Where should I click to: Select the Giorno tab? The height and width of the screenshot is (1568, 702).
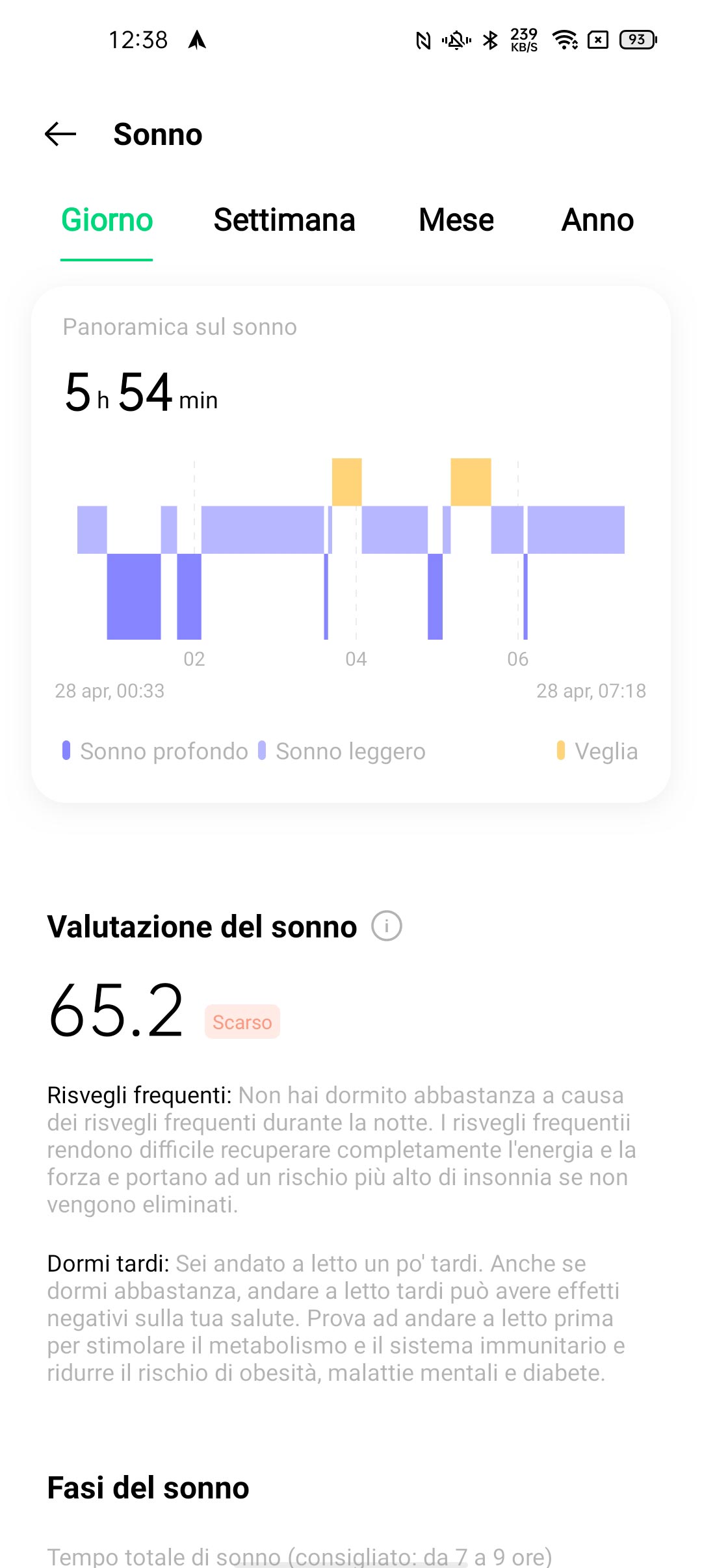click(107, 220)
